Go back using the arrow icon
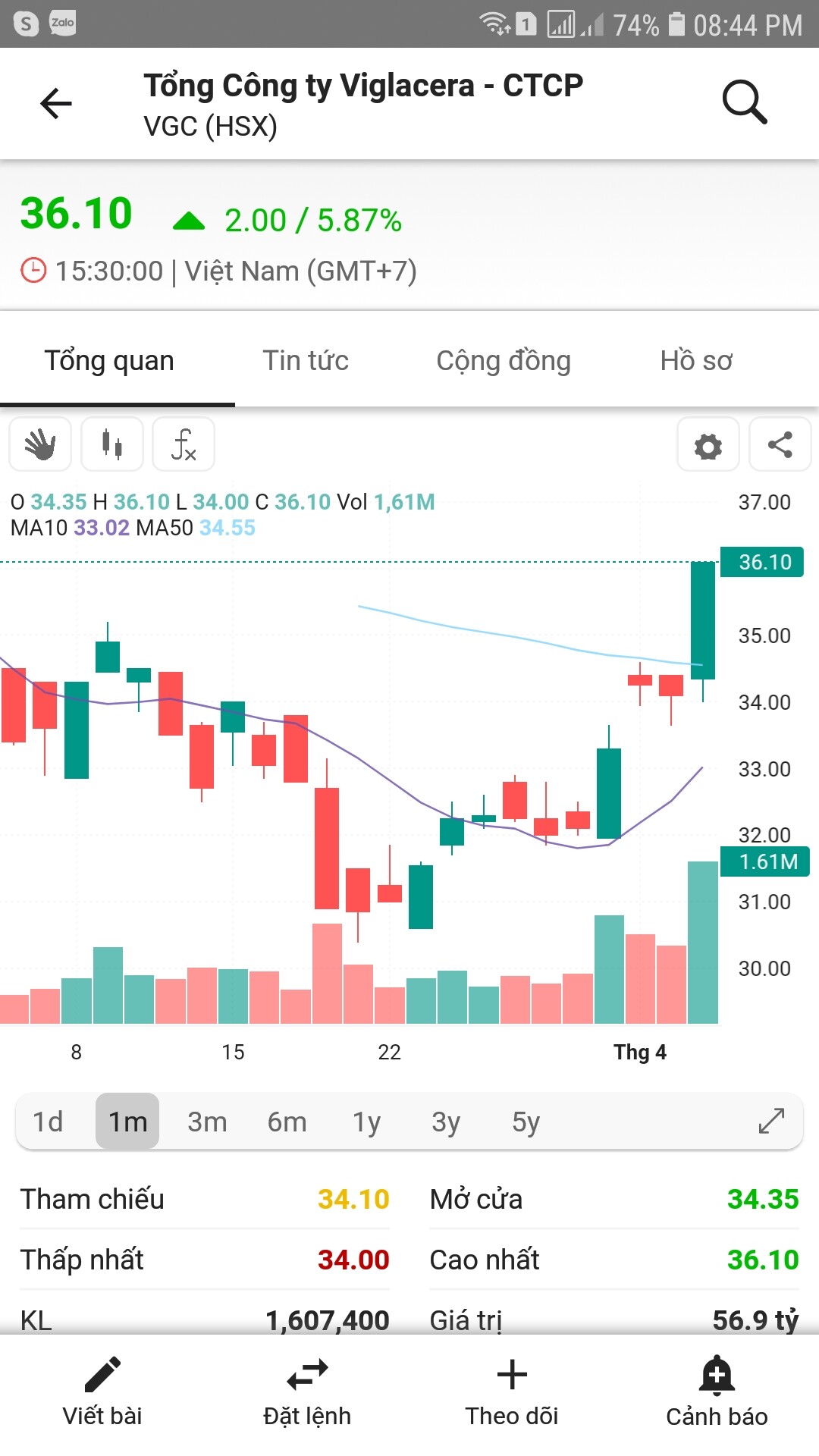The width and height of the screenshot is (819, 1456). tap(56, 104)
